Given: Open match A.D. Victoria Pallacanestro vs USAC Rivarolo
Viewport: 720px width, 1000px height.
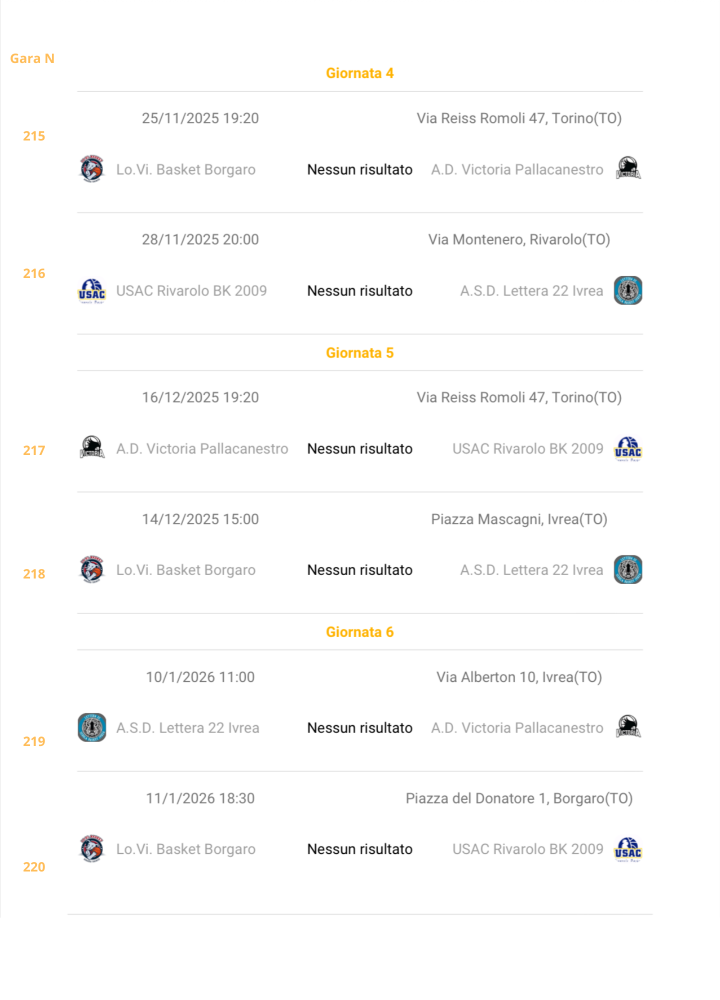Looking at the screenshot, I should (360, 449).
